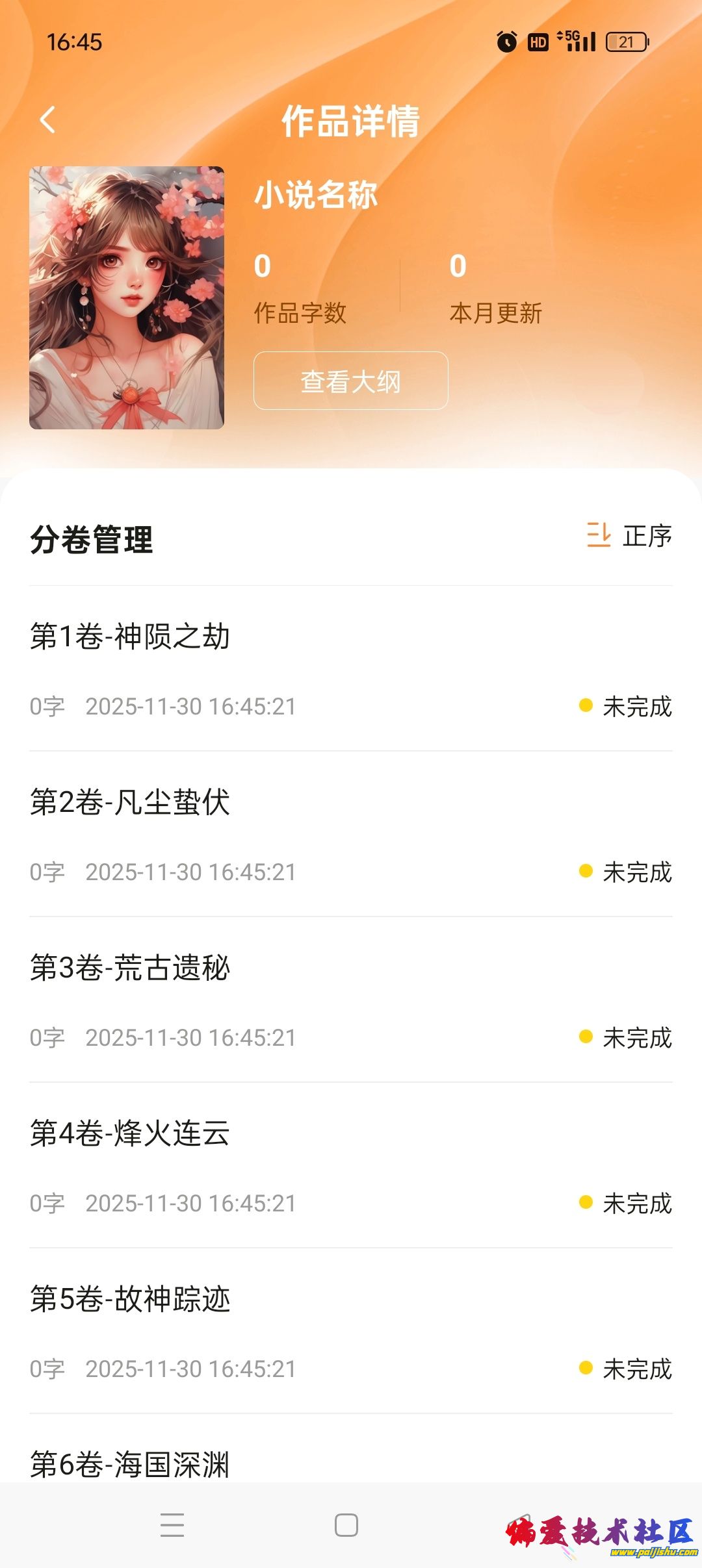Tap the system home button
Image resolution: width=702 pixels, height=1568 pixels.
point(346,1525)
